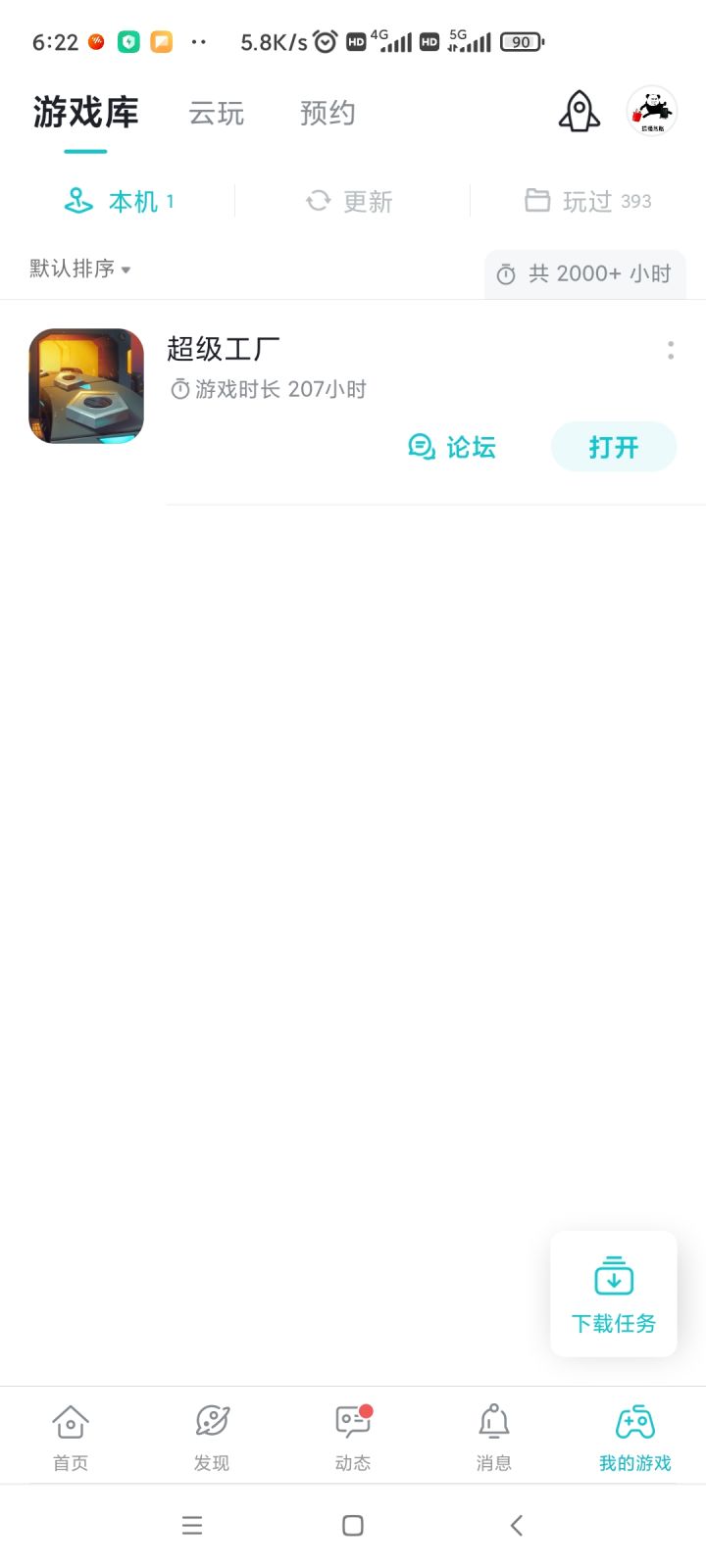Screen dimensions: 706x1568
Task: Tap the 超级工厂 game thumbnail
Action: [85, 385]
